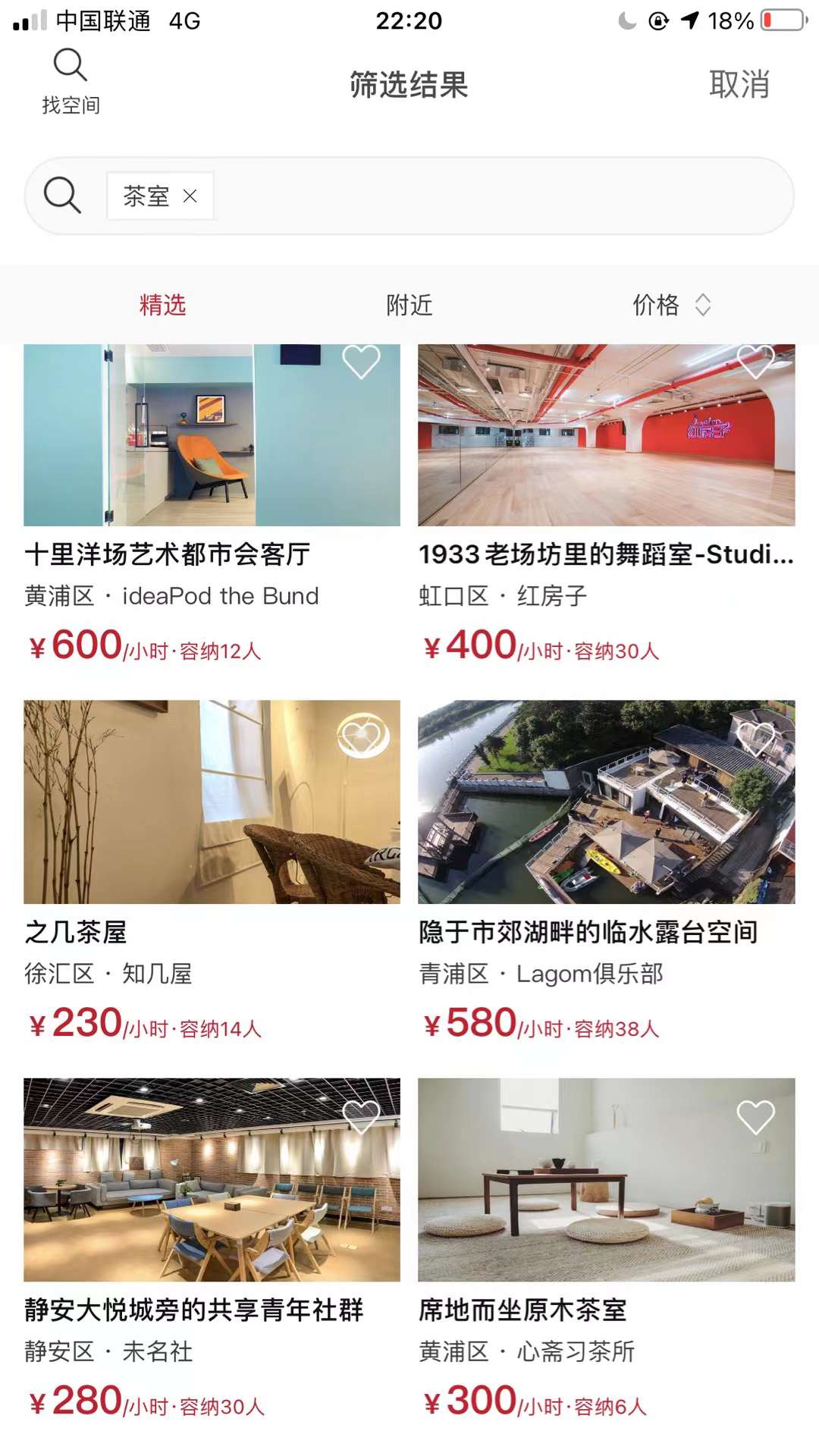819x1456 pixels.
Task: Tap 取消 to cancel the filter
Action: [739, 84]
